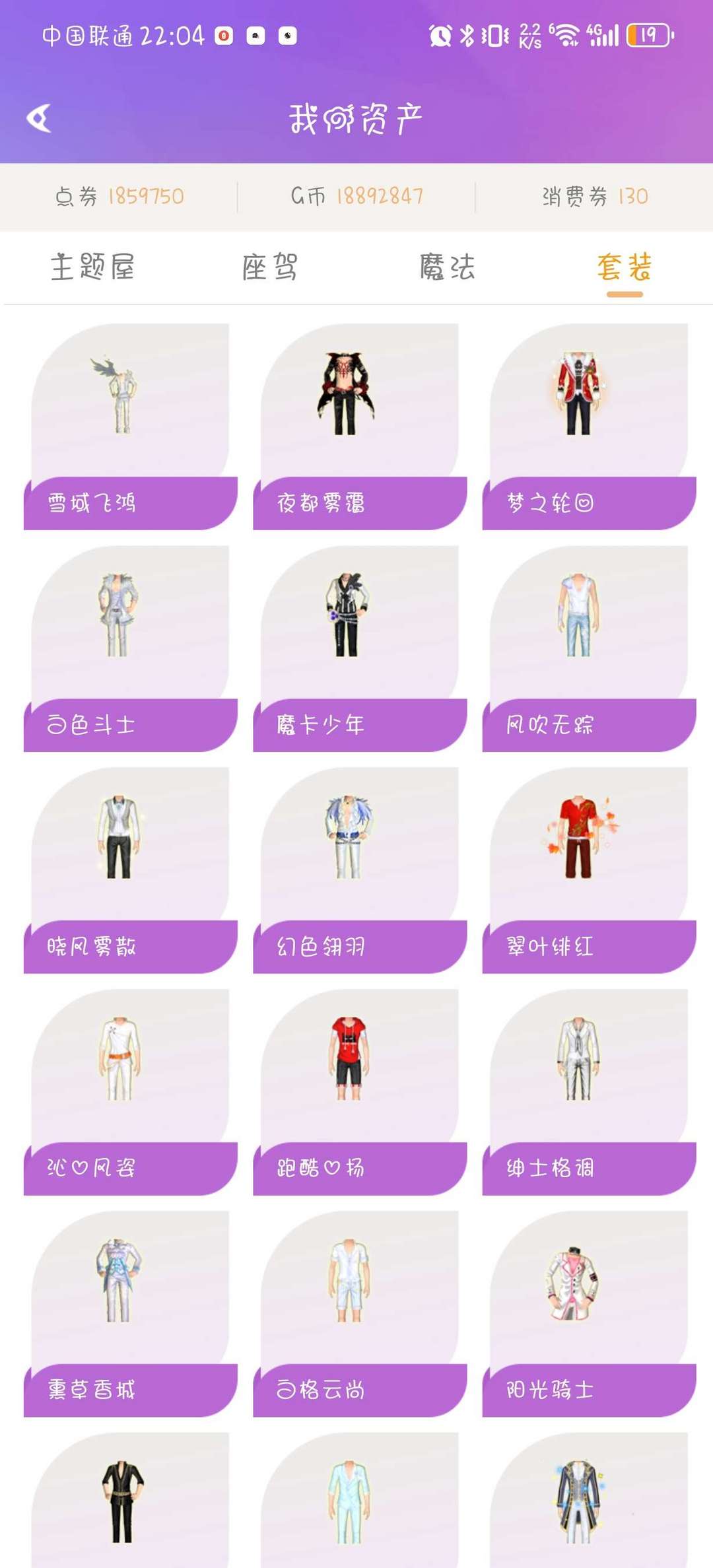View the 风吹无踪 outfit
The width and height of the screenshot is (713, 1568).
(x=589, y=648)
